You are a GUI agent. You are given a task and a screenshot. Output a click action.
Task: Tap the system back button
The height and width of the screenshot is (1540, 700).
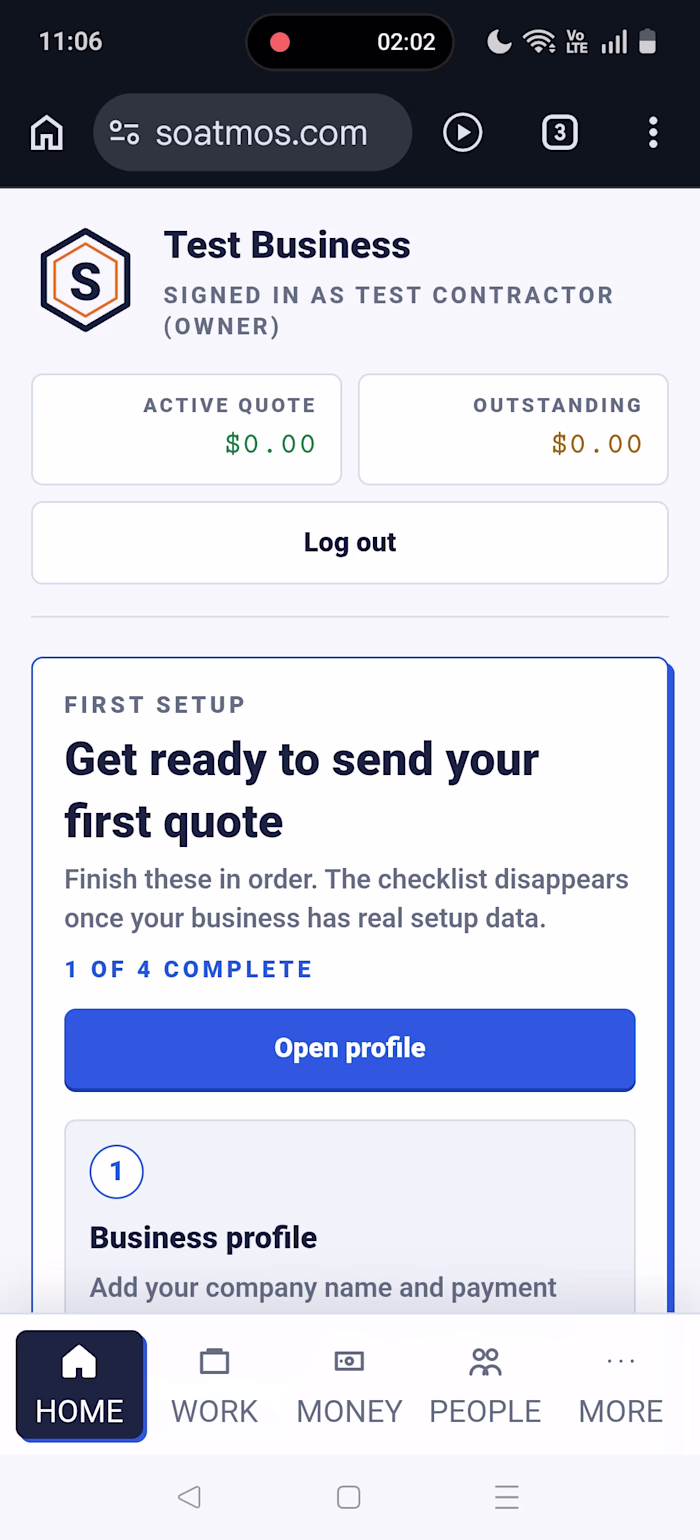(x=189, y=1496)
